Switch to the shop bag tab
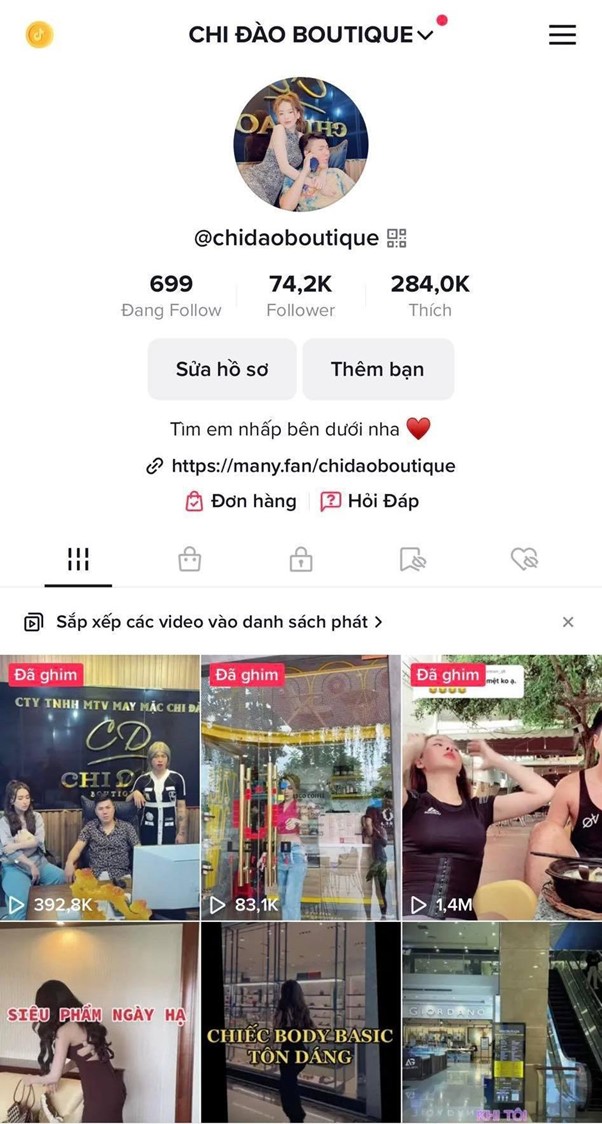Screen dimensions: 602x1124 pyautogui.click(x=189, y=559)
